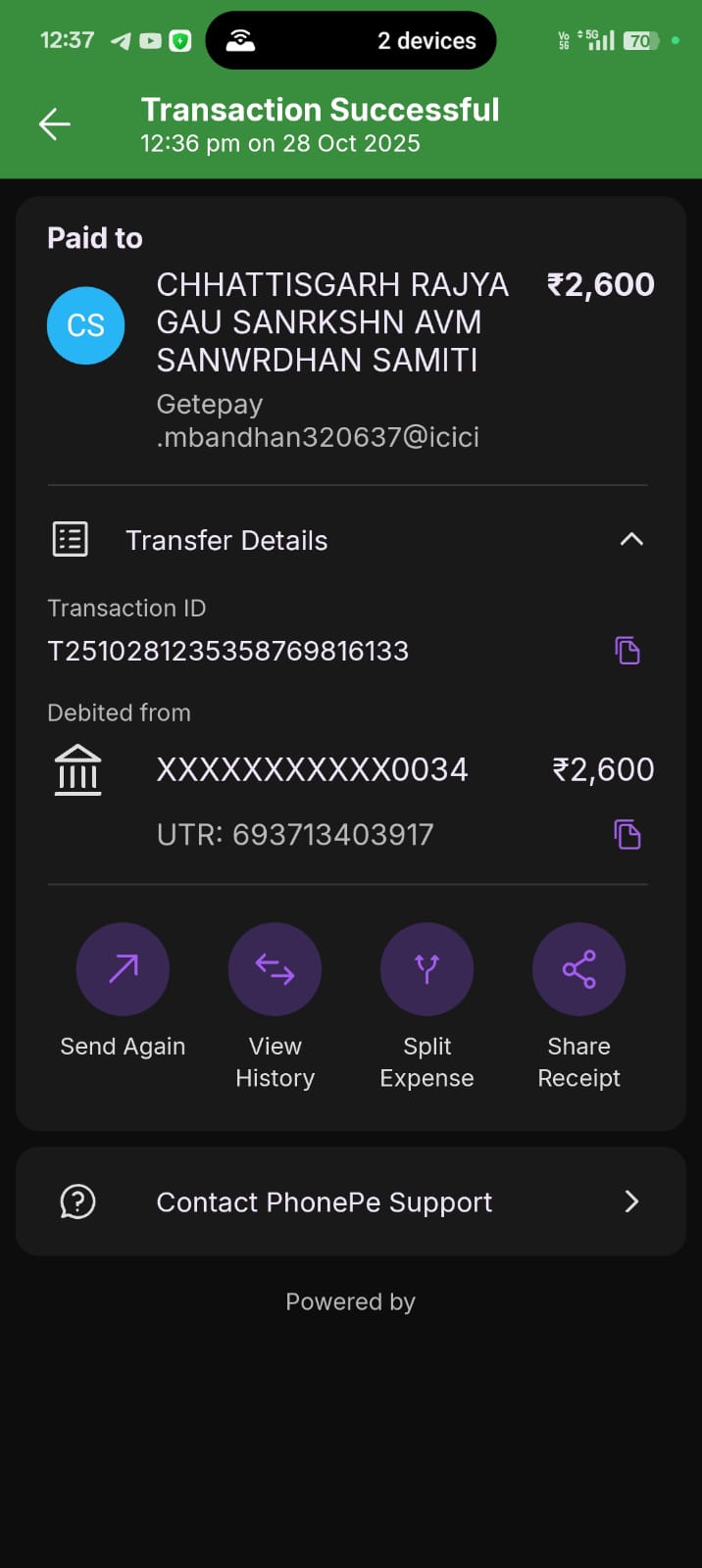Open View History
The width and height of the screenshot is (702, 1568).
pos(275,969)
